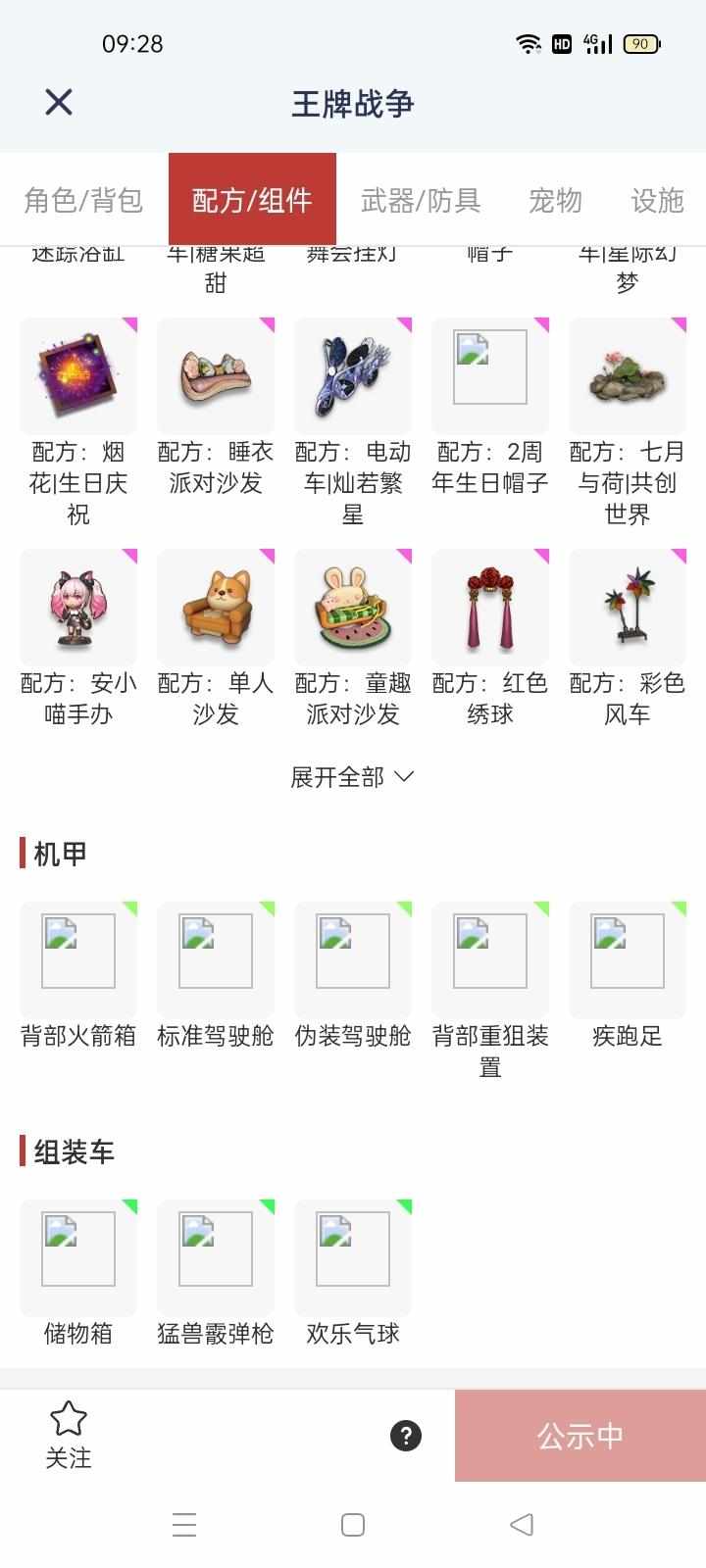
Task: Expand all items with 展开全部
Action: point(352,777)
